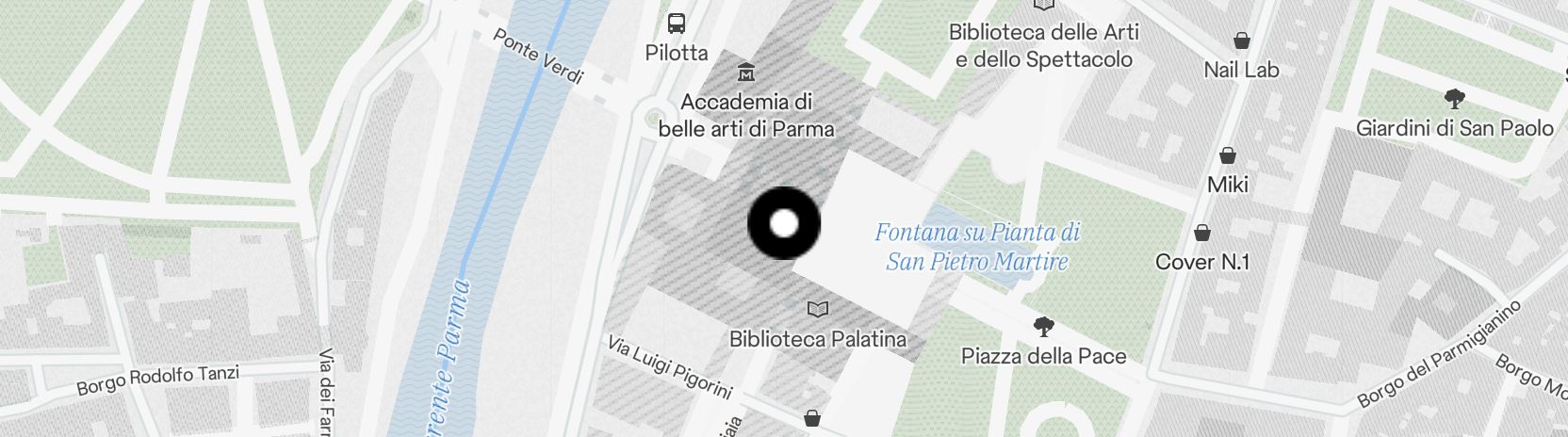Select Giardini di San Paolo marker

(1454, 98)
